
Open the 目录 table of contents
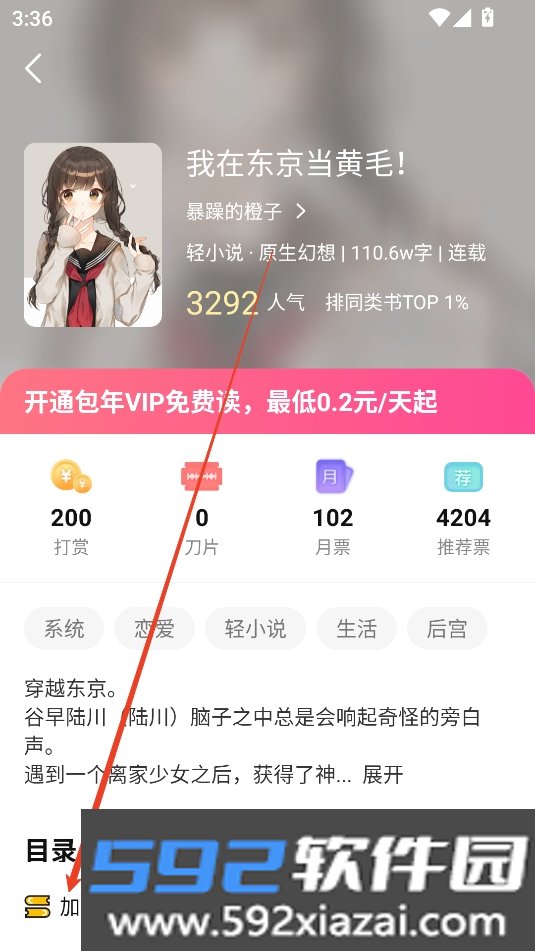coord(51,850)
